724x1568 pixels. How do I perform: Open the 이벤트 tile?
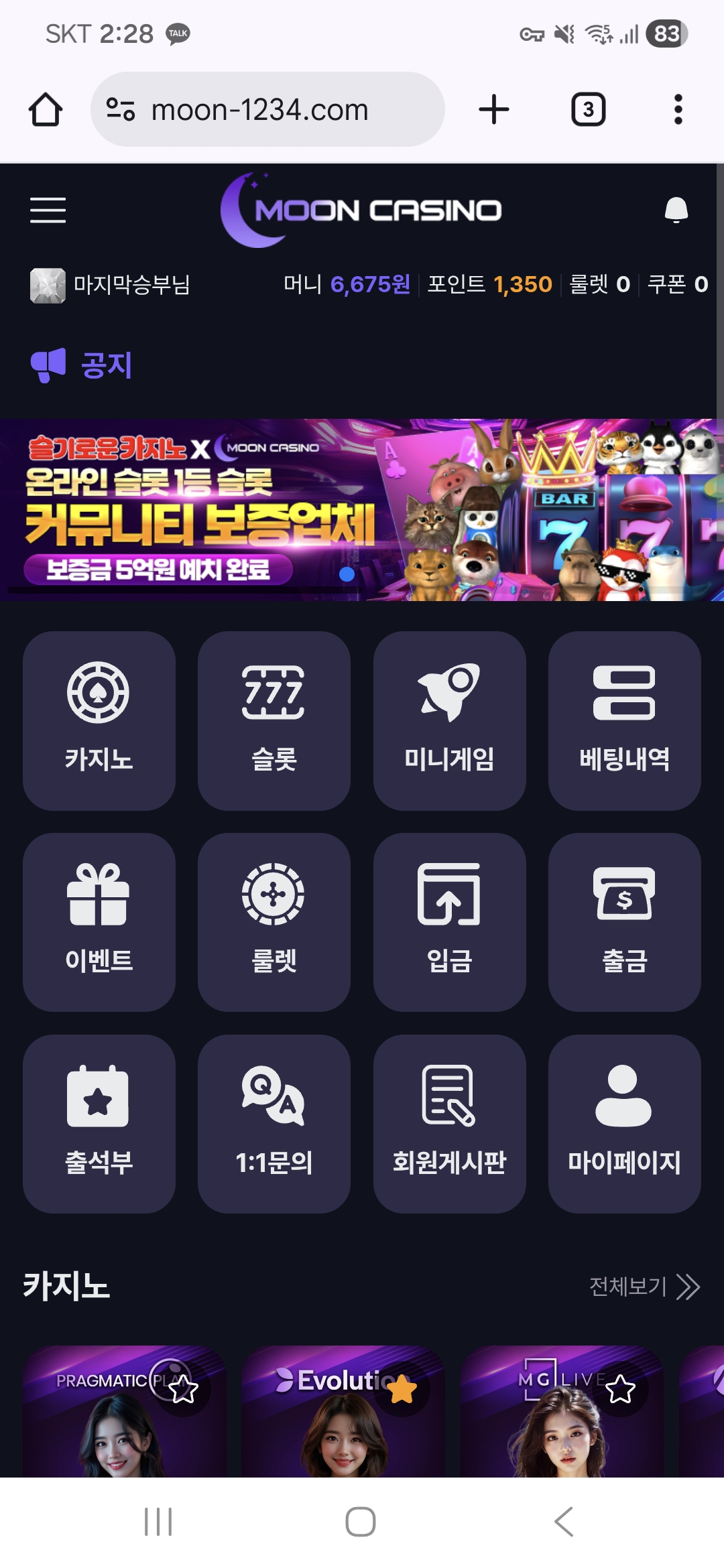coord(99,922)
